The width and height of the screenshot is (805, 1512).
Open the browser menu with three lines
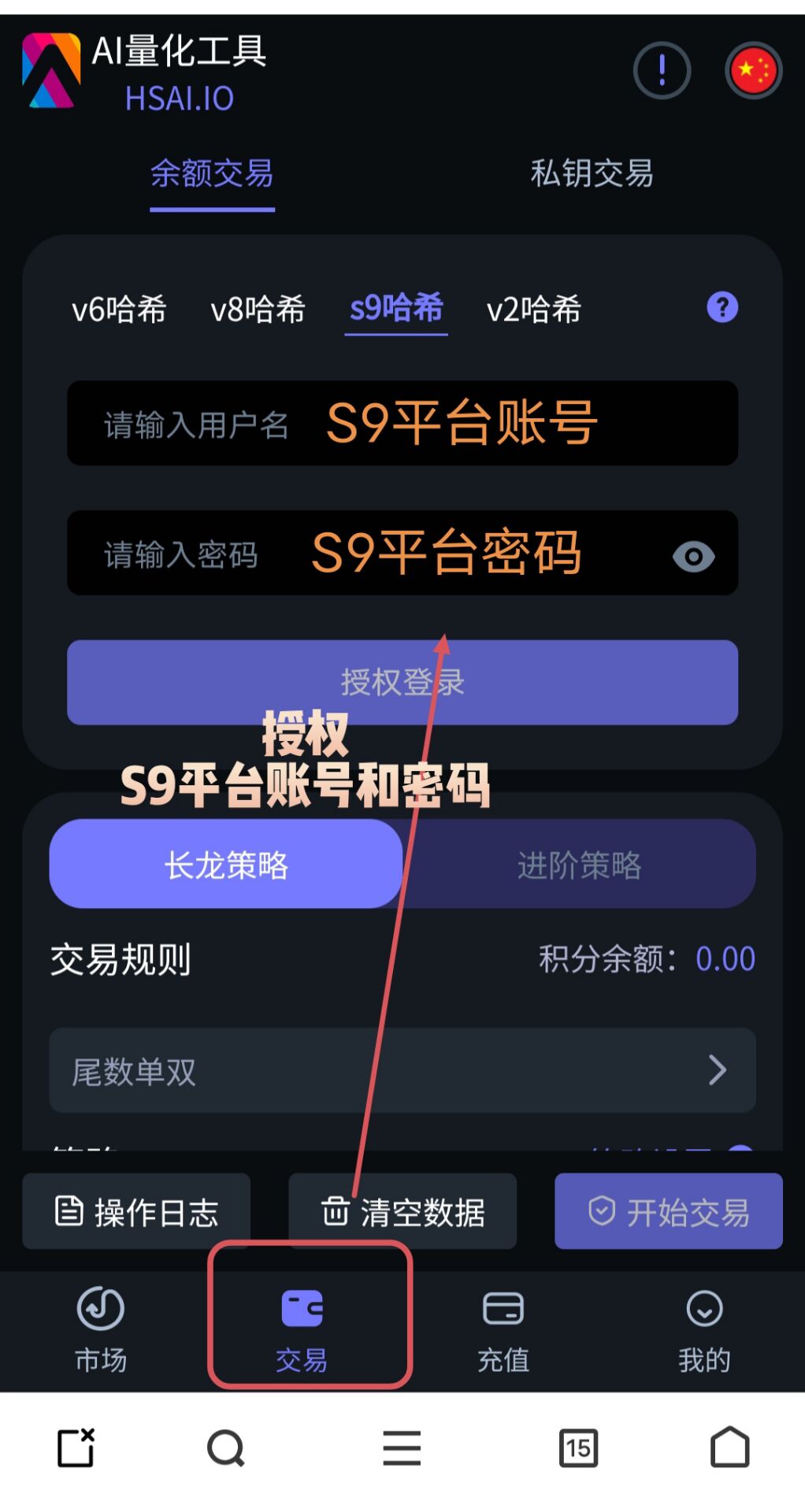click(x=402, y=1449)
